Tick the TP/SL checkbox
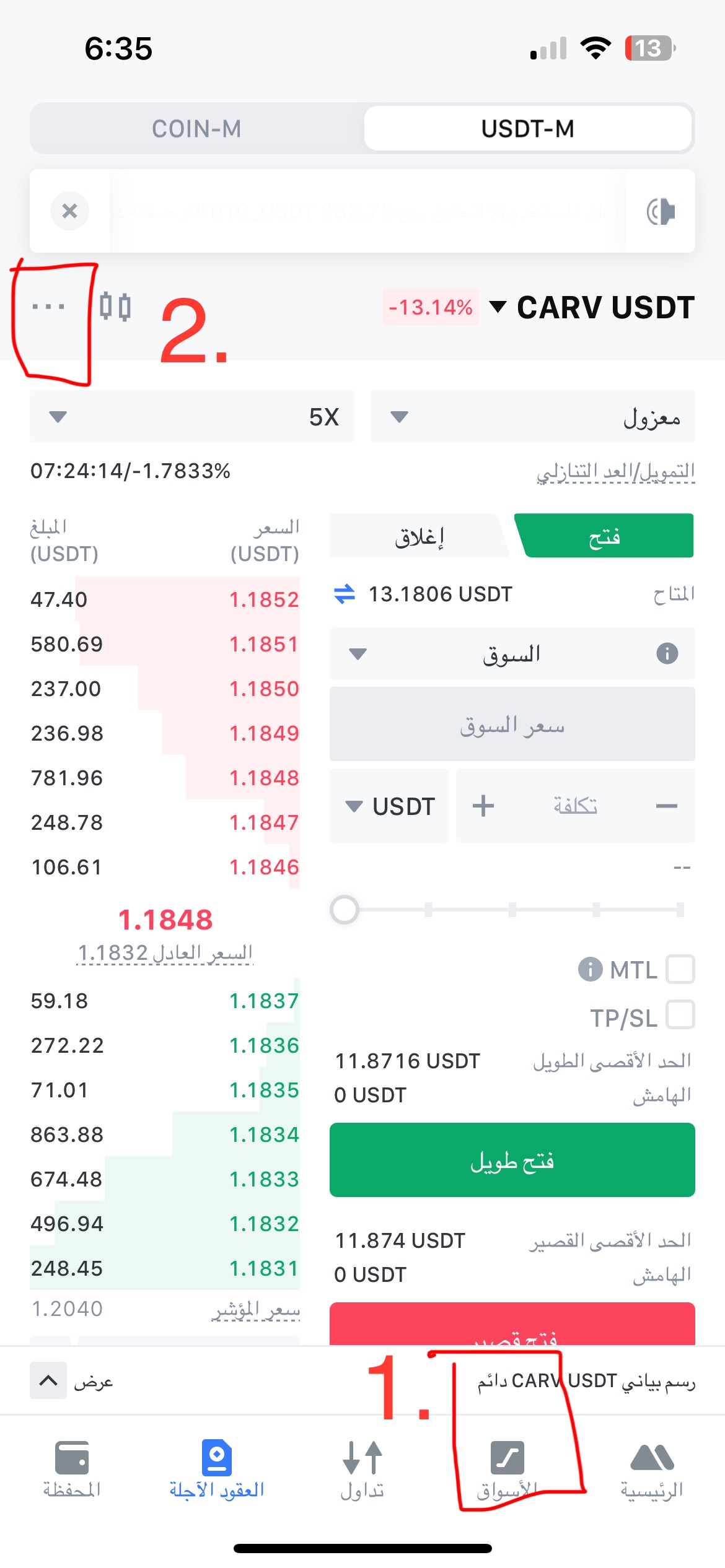This screenshot has width=725, height=1568. coord(680,1016)
